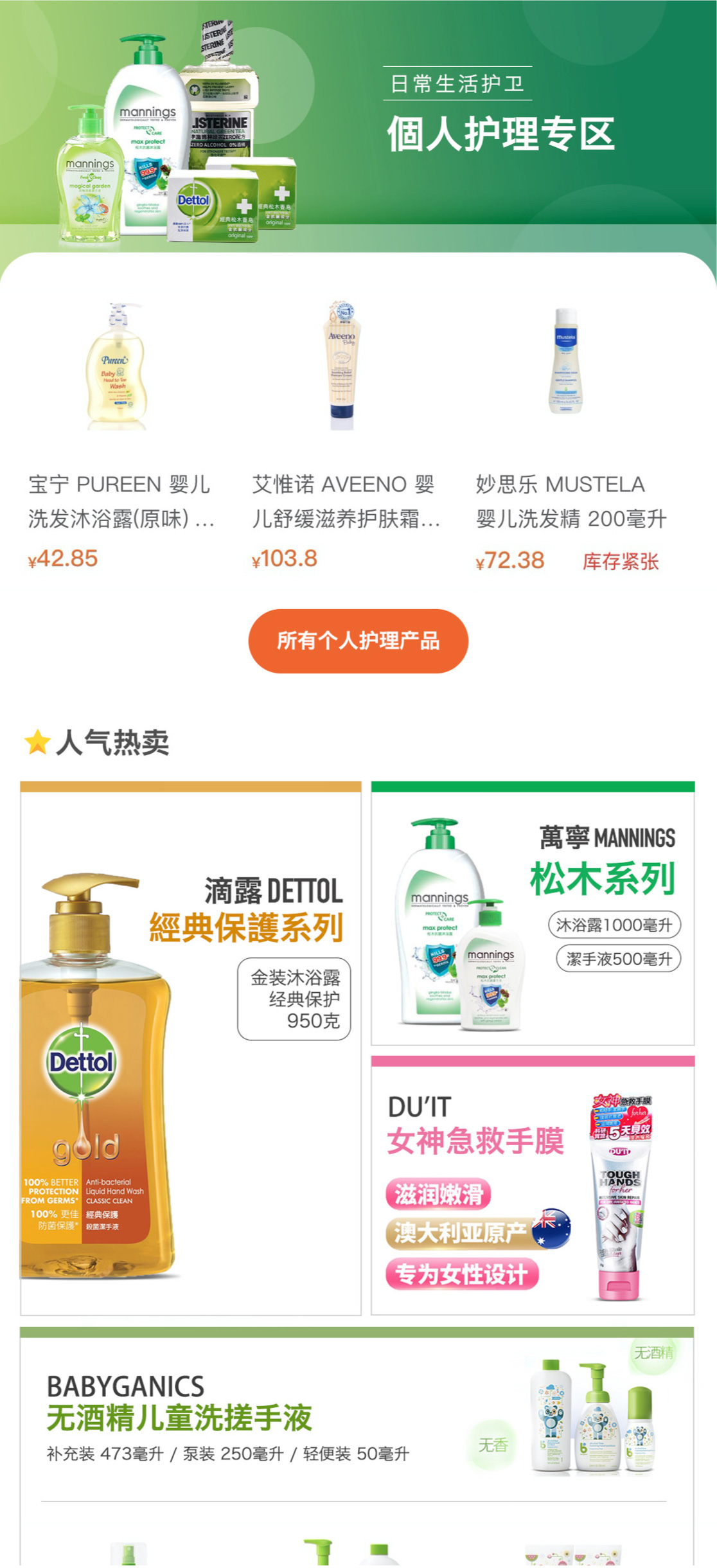Tap the 所有个人护理产品 button
717x1568 pixels.
(x=358, y=641)
